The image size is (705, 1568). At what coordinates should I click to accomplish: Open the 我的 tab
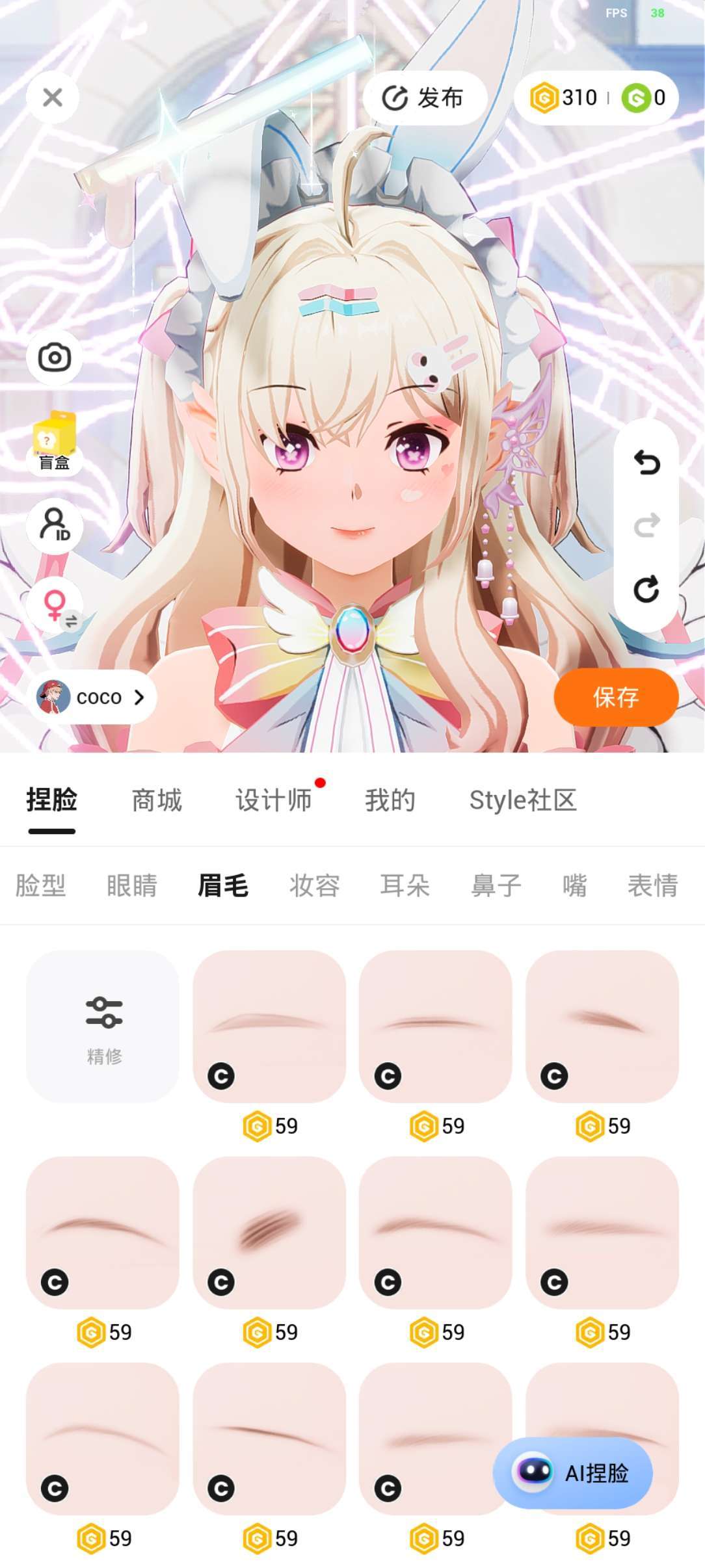click(x=390, y=800)
